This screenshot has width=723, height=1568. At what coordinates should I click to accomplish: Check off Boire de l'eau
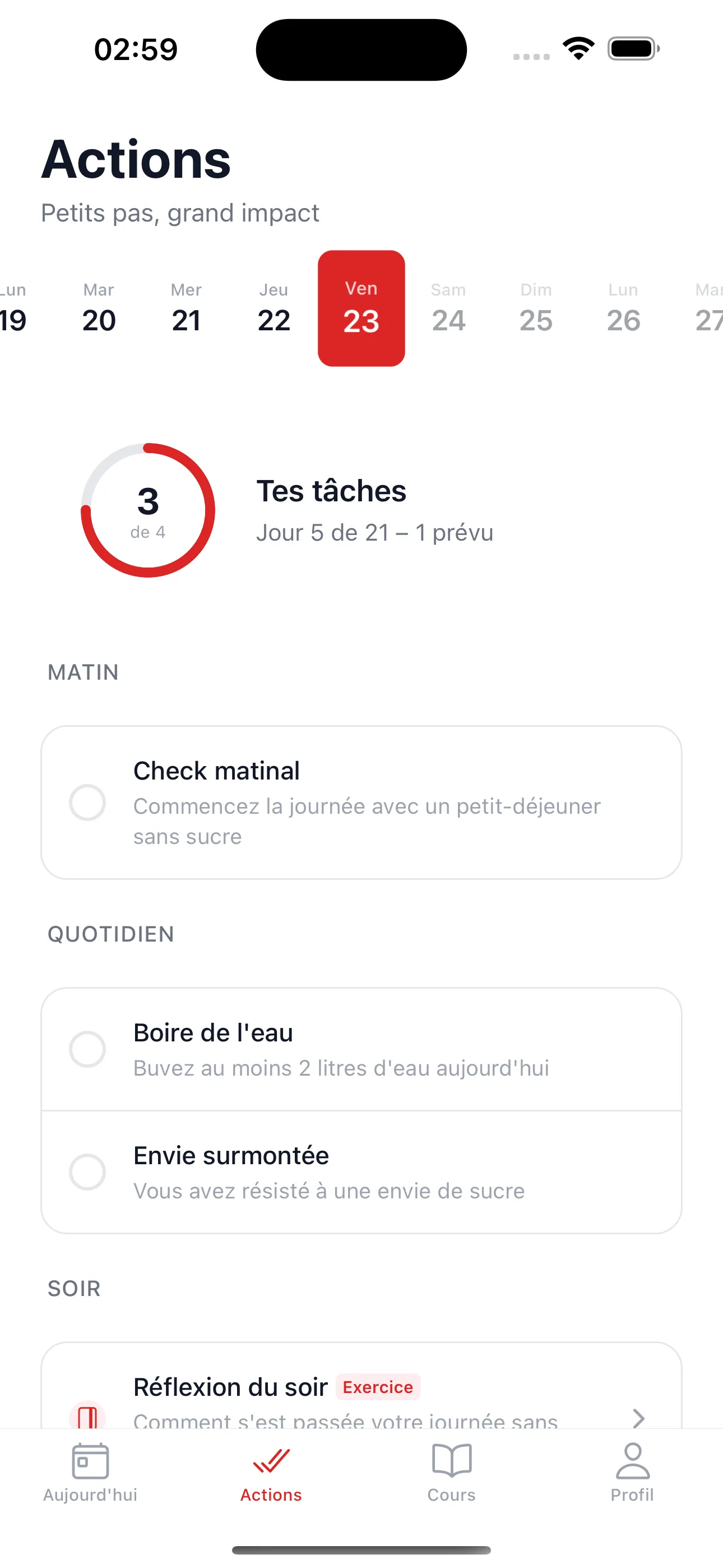click(87, 1049)
